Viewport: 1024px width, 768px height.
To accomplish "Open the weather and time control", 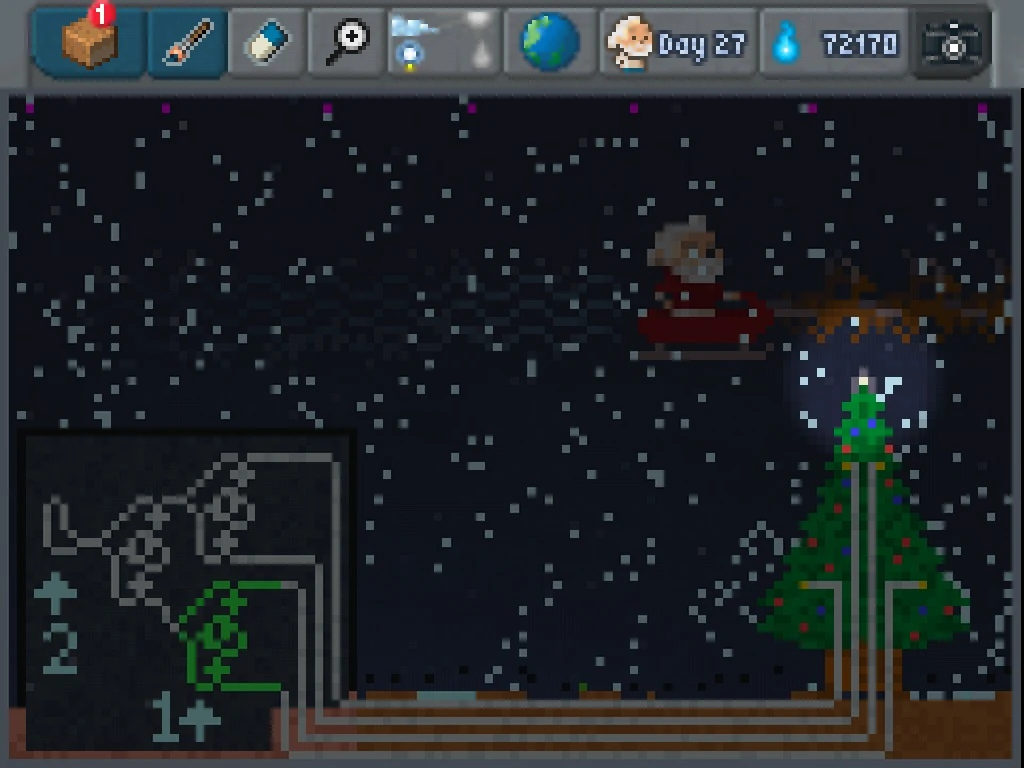I will coord(442,42).
